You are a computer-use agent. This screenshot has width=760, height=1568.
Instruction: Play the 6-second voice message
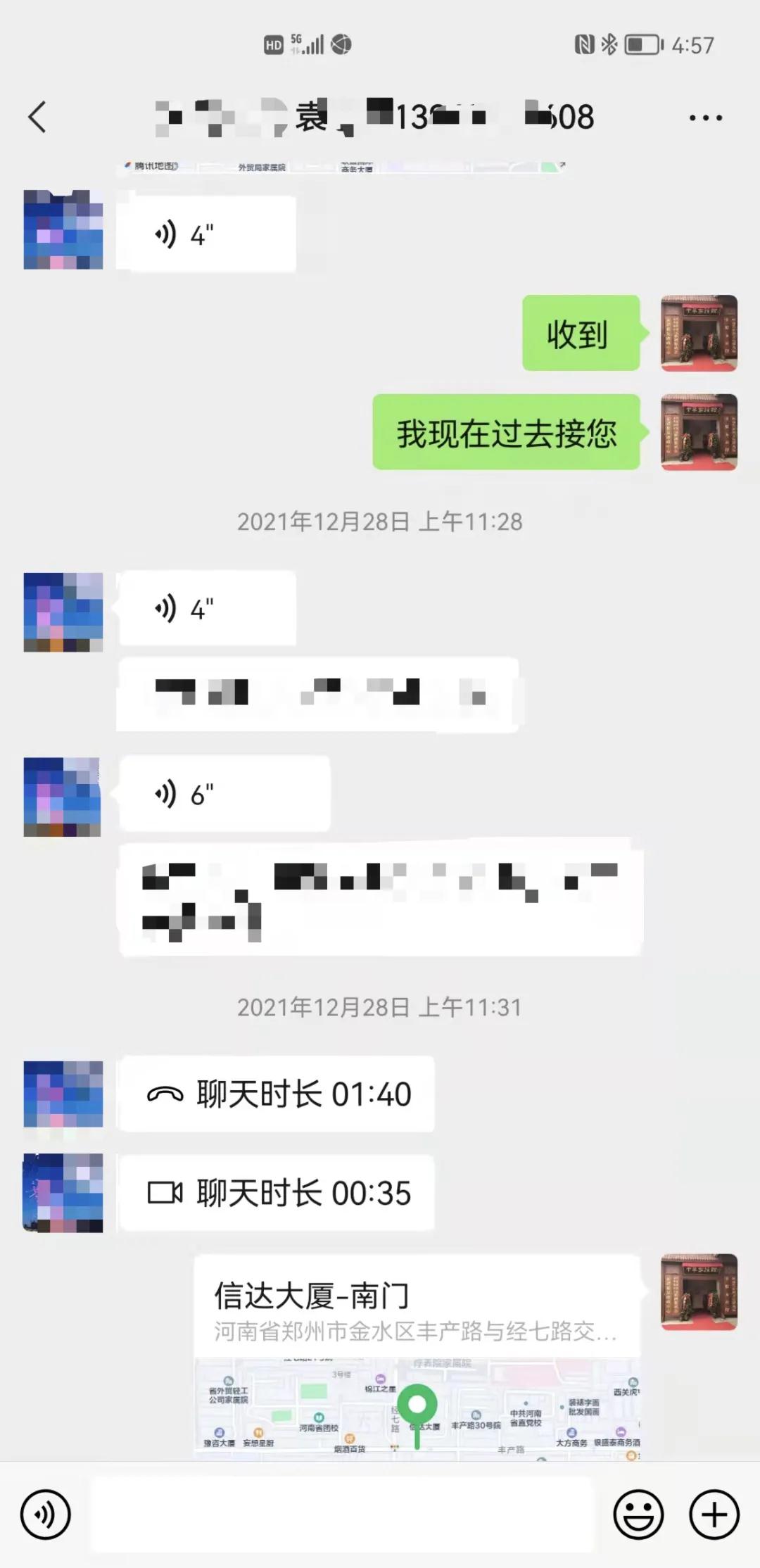pos(224,794)
